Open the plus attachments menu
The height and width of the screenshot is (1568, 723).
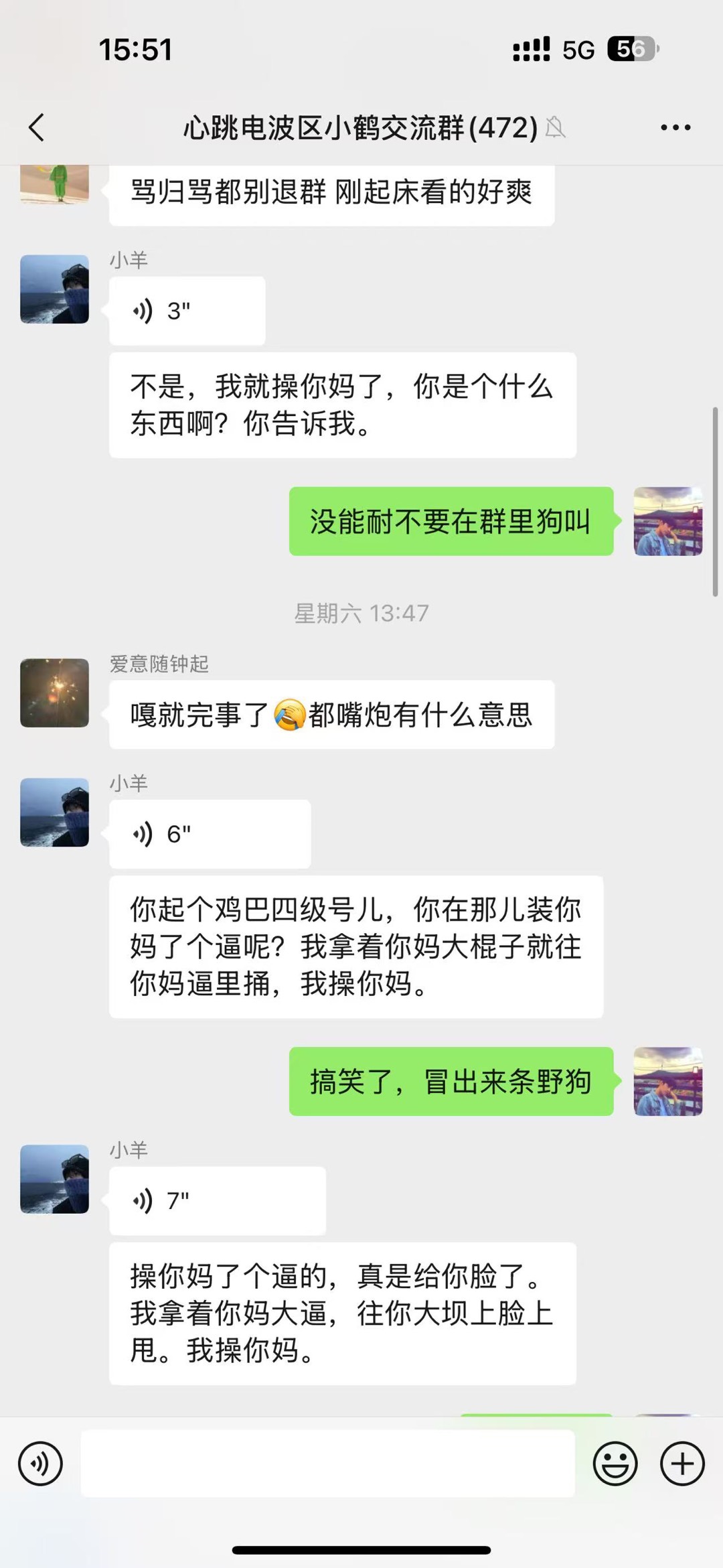[682, 1464]
